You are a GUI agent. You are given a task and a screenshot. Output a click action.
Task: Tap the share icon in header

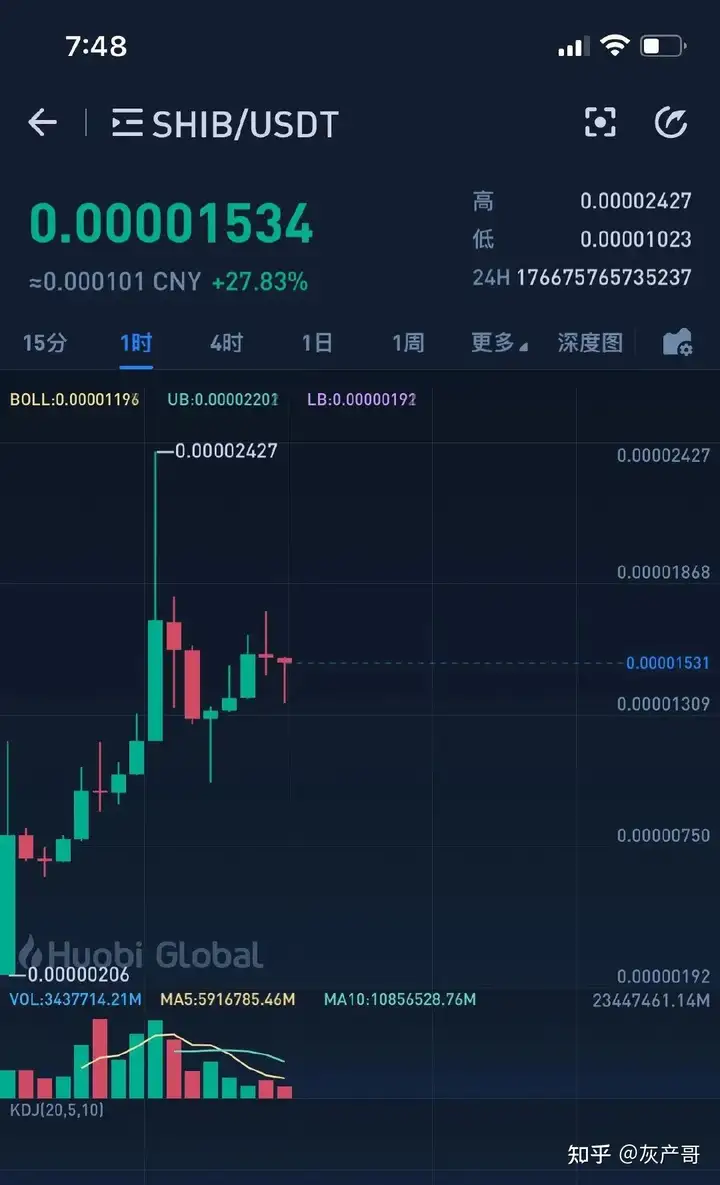[671, 123]
